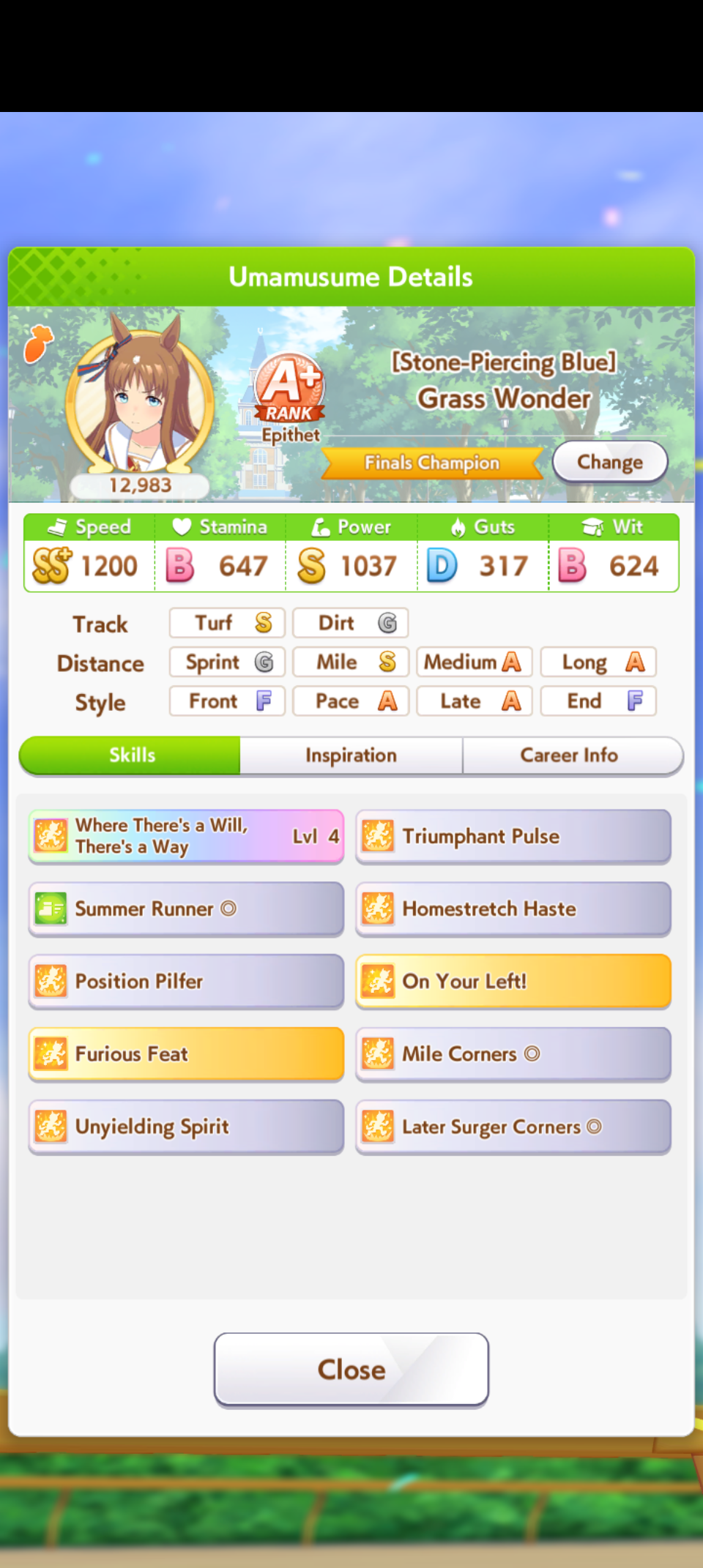Open the Career Info tab
703x1568 pixels.
[570, 755]
